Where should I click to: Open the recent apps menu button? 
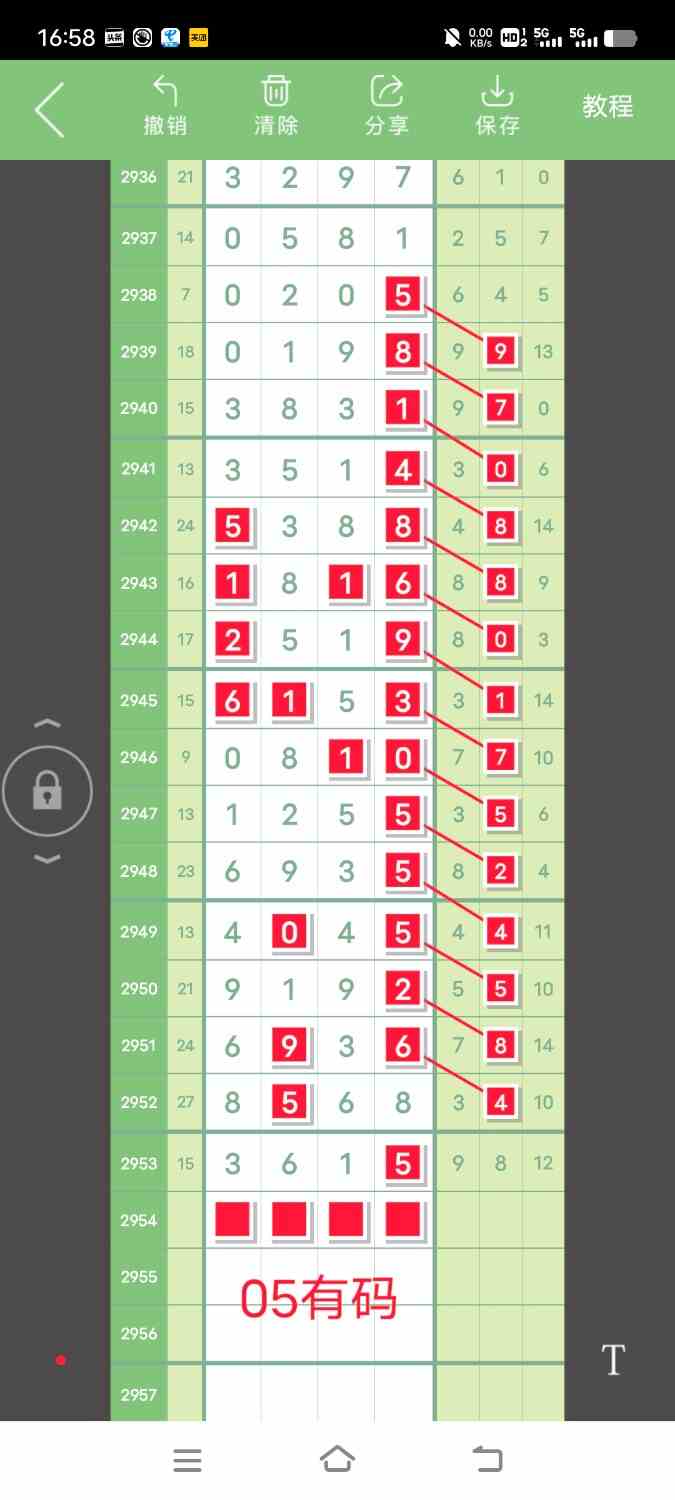click(187, 1460)
